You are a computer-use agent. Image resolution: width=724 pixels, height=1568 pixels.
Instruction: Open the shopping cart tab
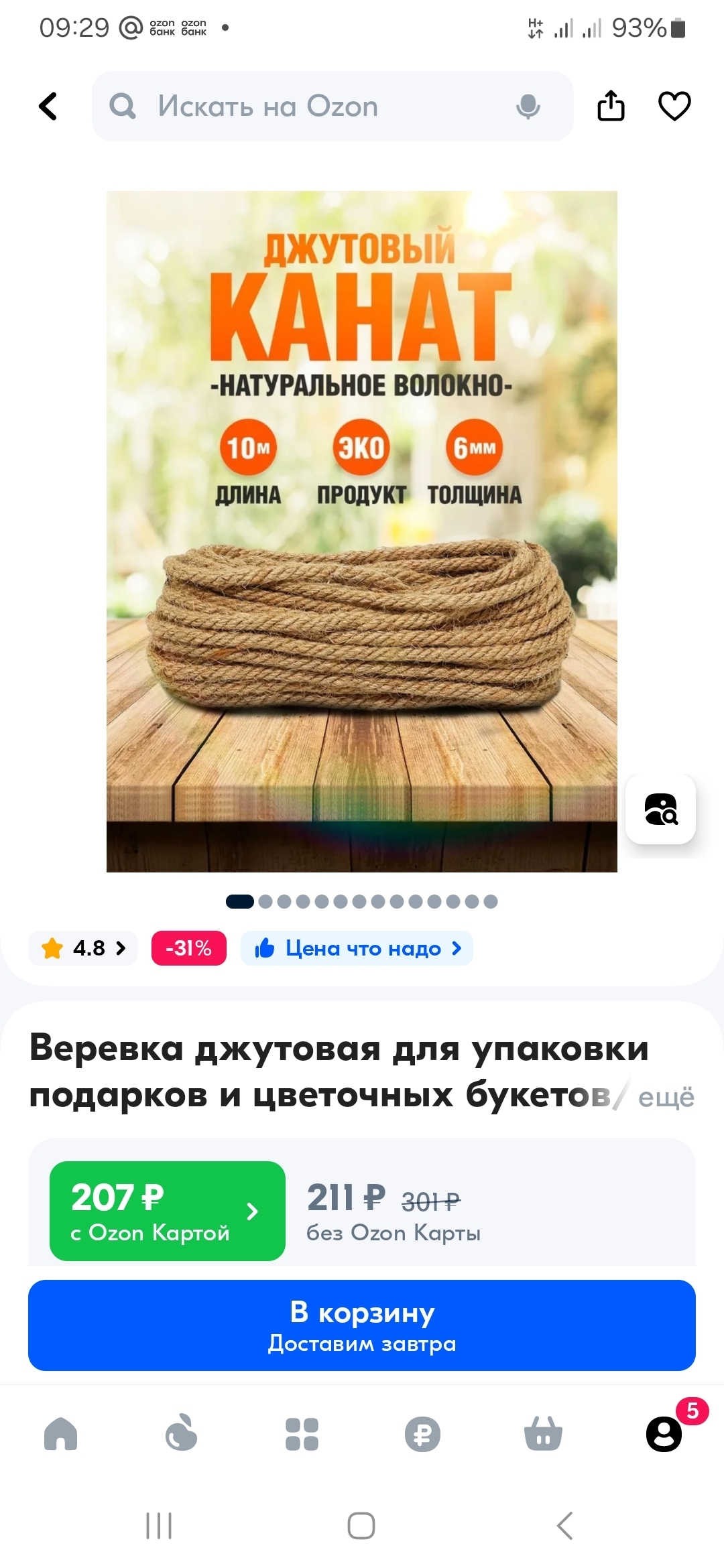tap(543, 1434)
